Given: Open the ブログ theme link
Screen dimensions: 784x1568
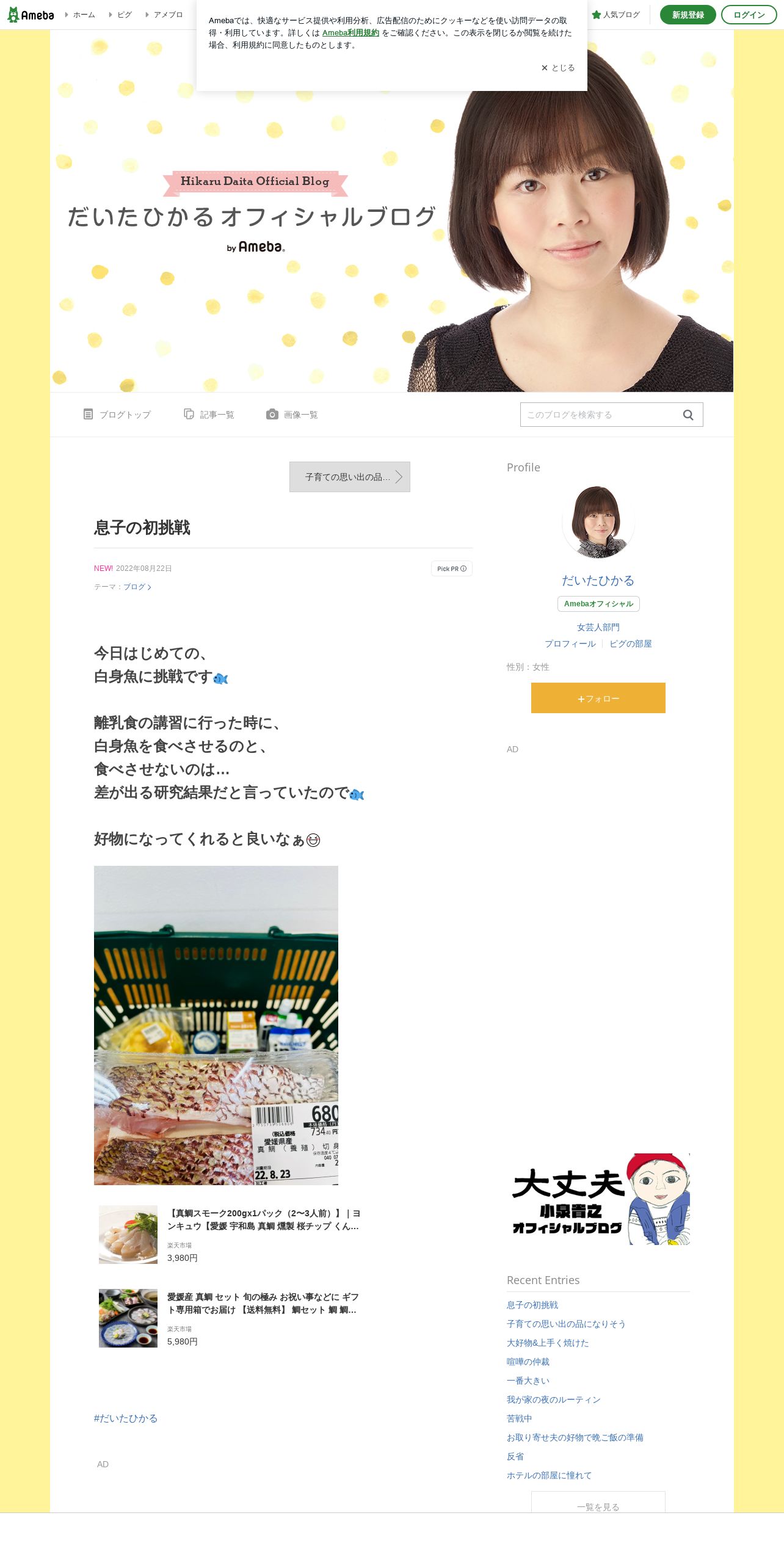Looking at the screenshot, I should tap(137, 587).
